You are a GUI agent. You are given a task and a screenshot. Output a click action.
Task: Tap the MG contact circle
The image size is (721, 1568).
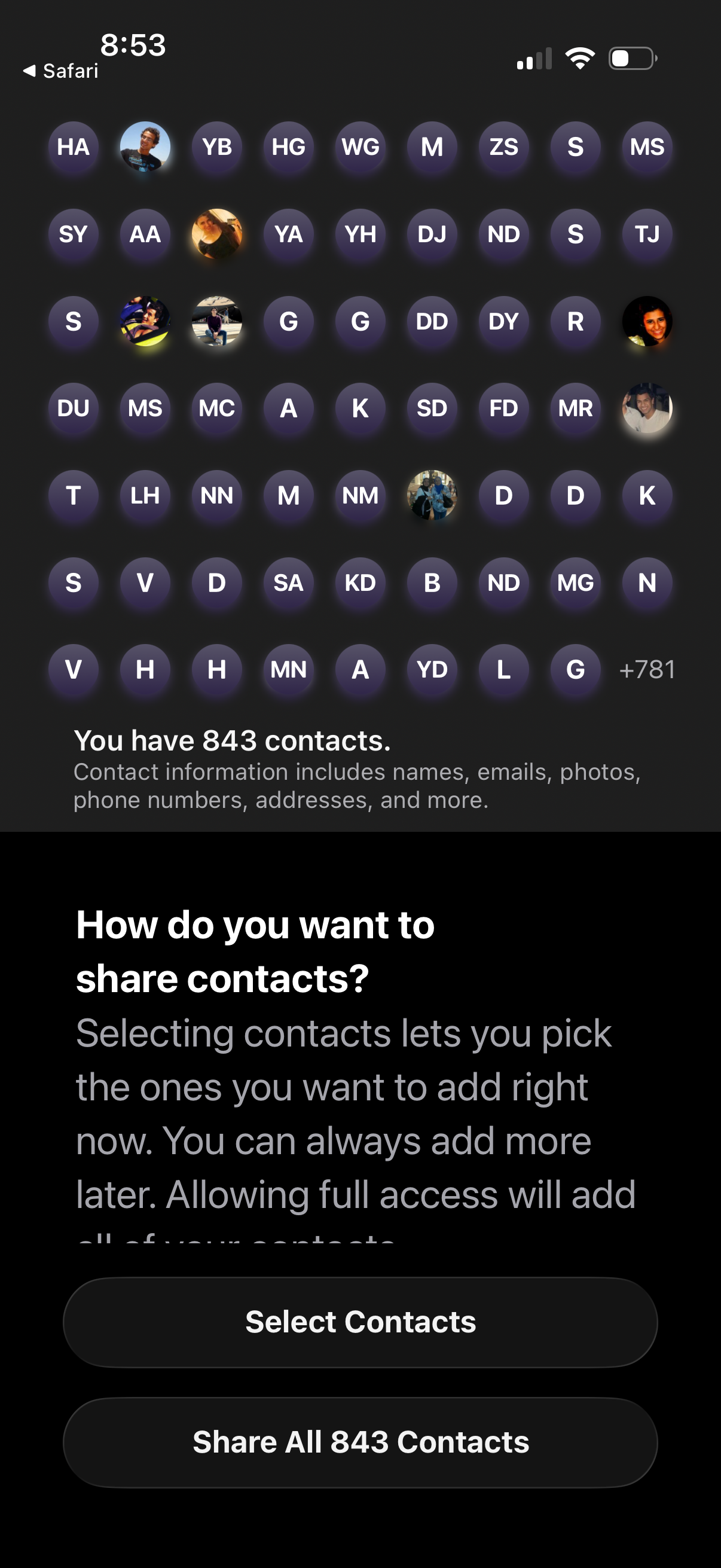[x=576, y=582]
